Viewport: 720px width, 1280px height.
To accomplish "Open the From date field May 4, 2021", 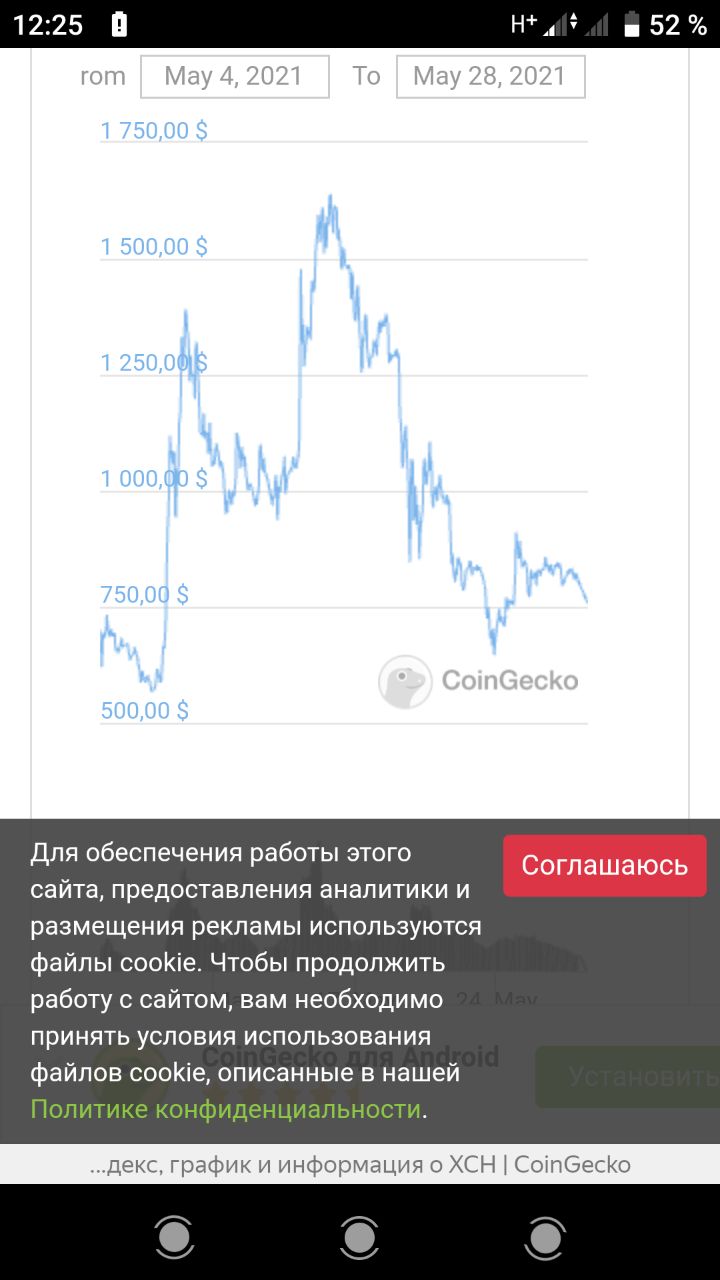I will tap(234, 77).
